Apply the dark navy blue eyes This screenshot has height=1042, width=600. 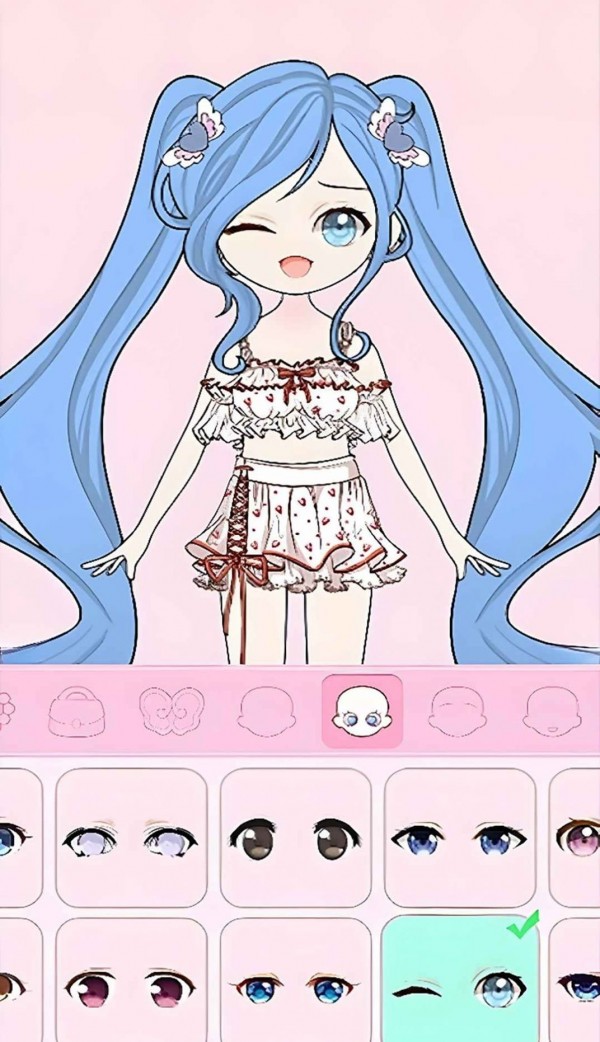459,838
